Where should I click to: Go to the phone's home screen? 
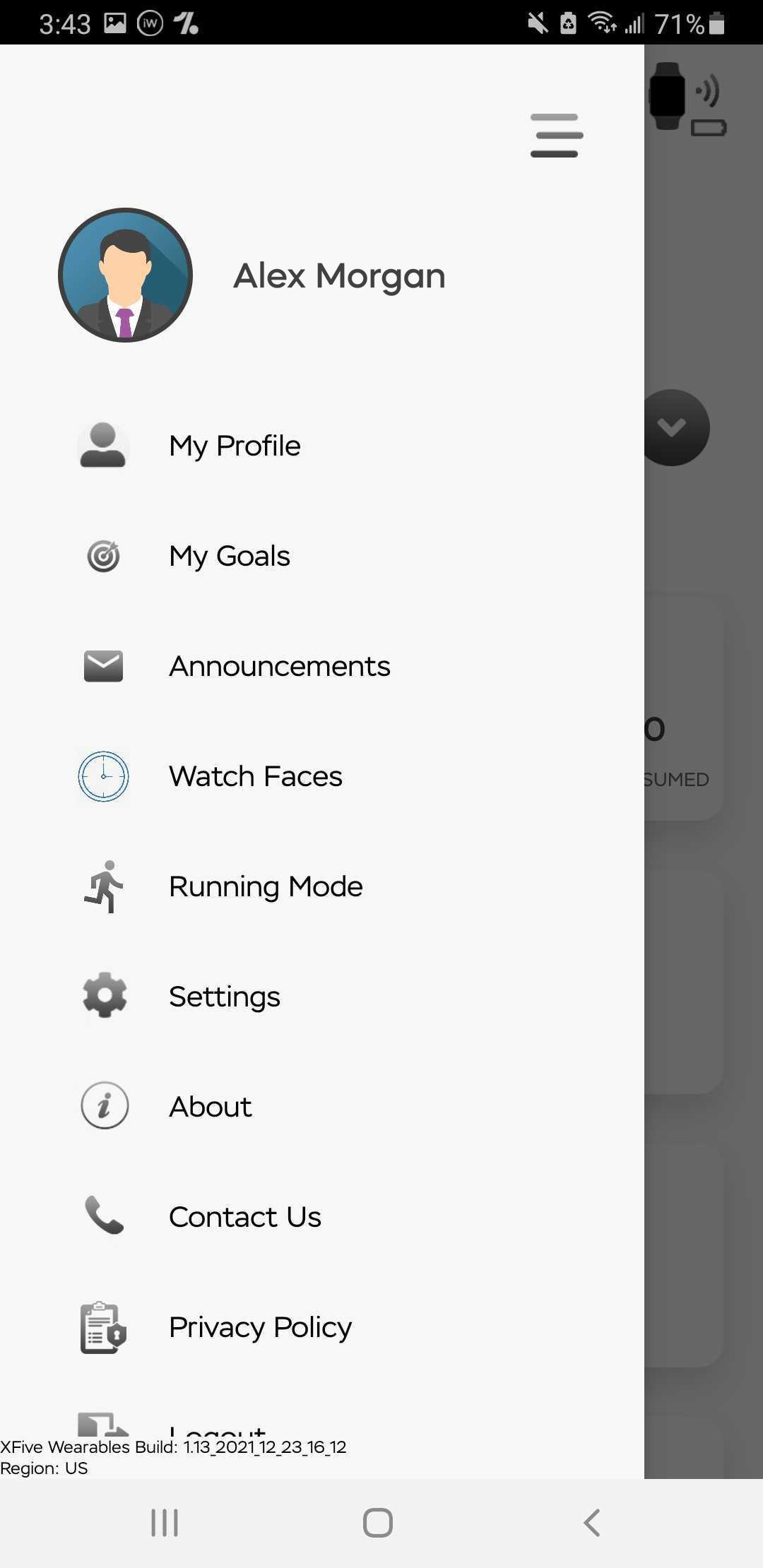pos(378,1523)
